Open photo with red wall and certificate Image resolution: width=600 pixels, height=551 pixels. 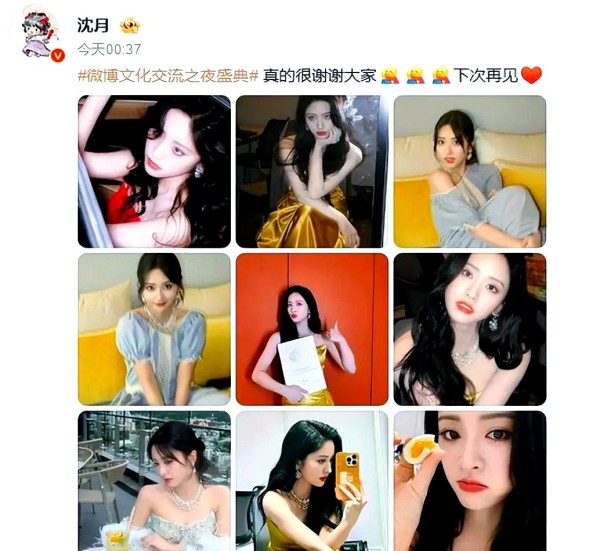click(x=311, y=329)
